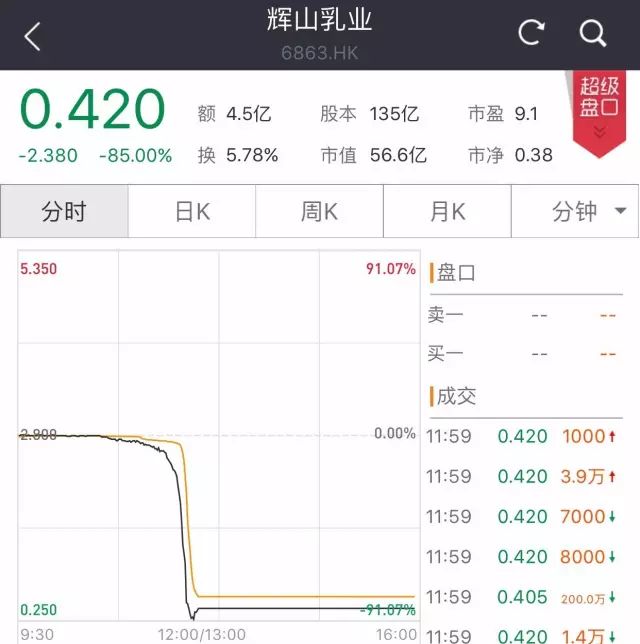
Task: View the 月K chart tab
Action: click(x=447, y=211)
